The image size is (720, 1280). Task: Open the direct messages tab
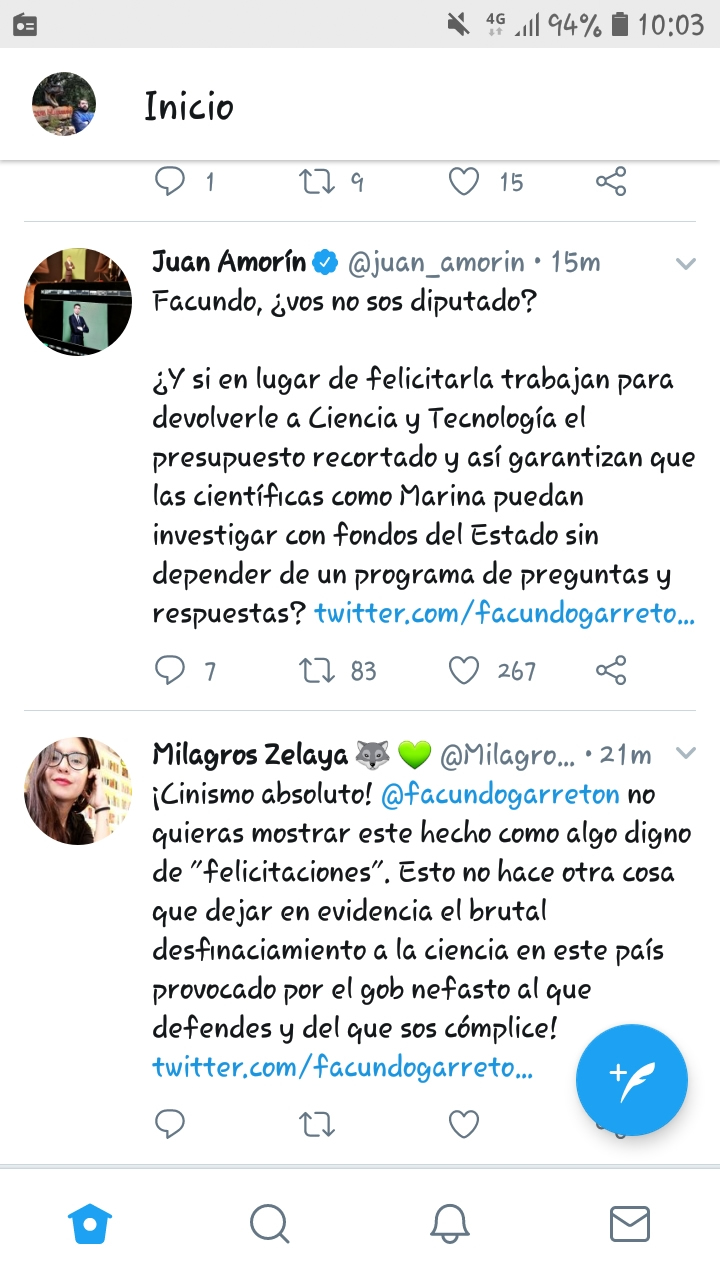click(x=630, y=1224)
